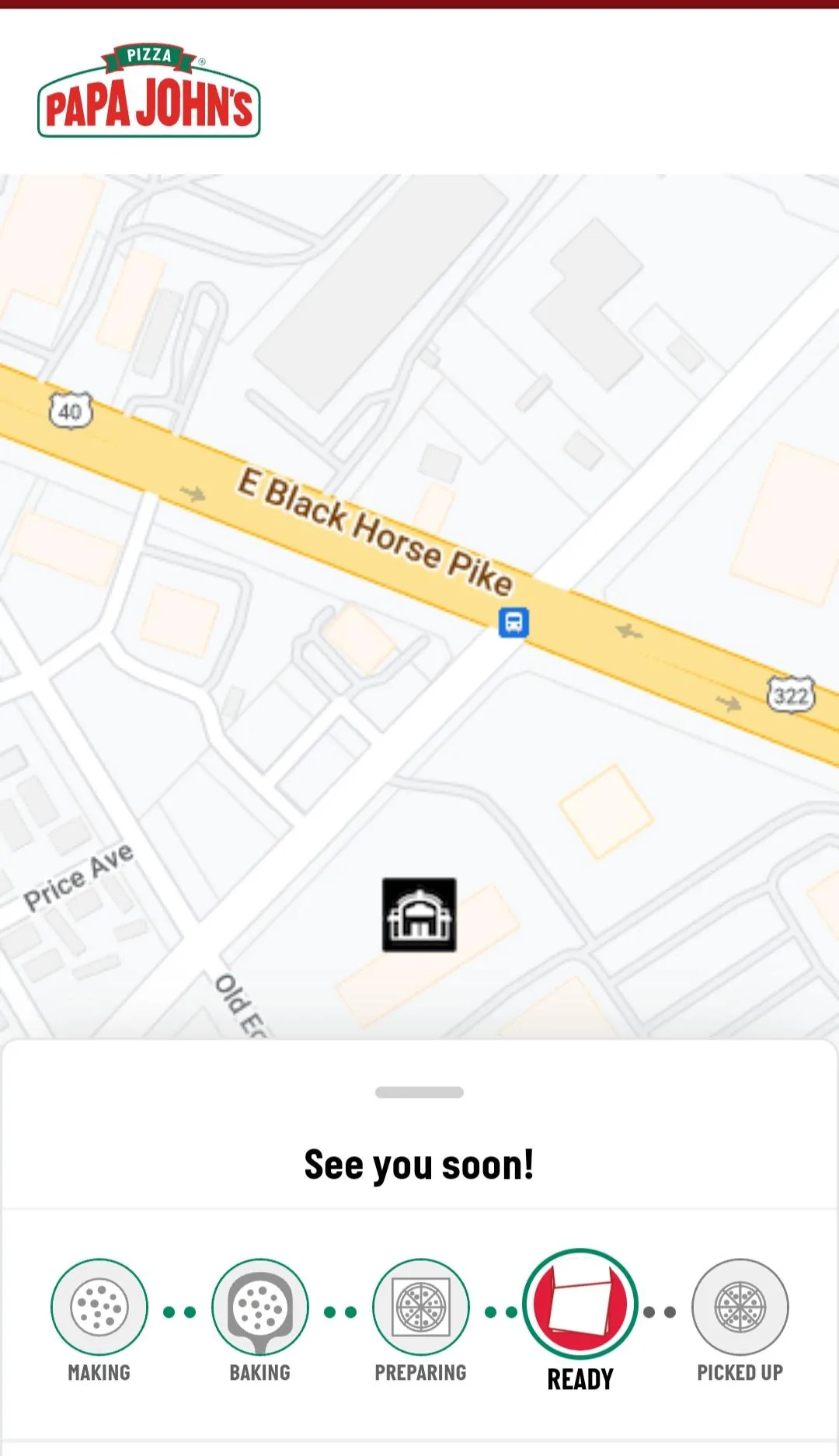Select the bus stop marker on the map
This screenshot has height=1456, width=839.
[x=513, y=622]
